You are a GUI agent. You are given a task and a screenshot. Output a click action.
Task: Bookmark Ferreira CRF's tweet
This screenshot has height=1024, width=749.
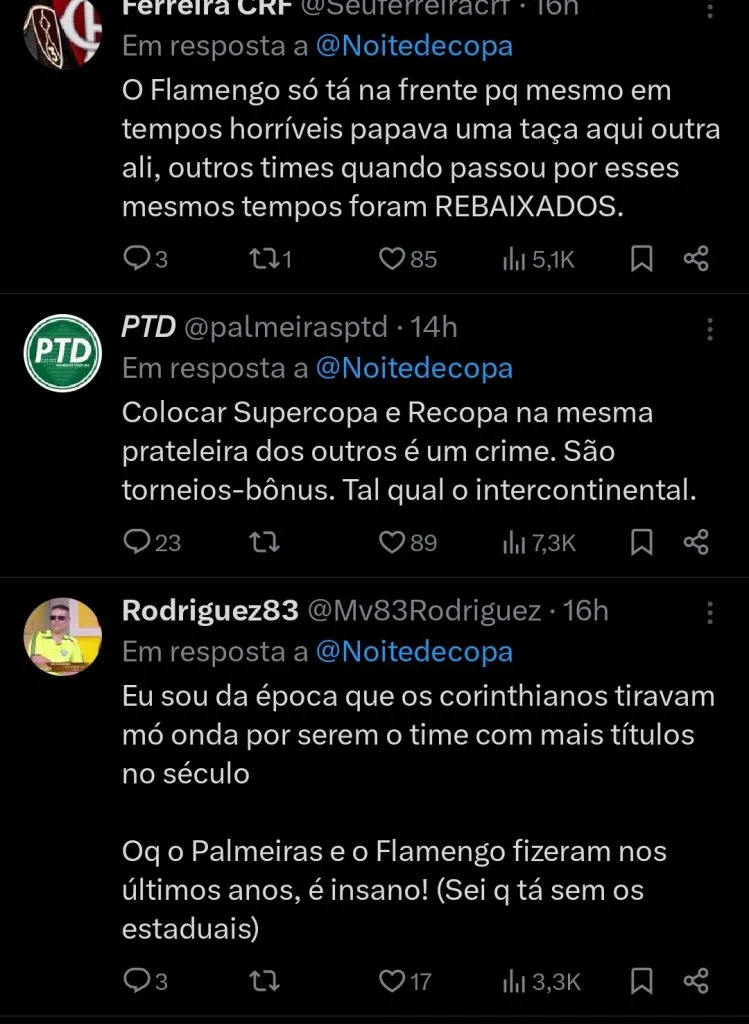click(x=640, y=259)
